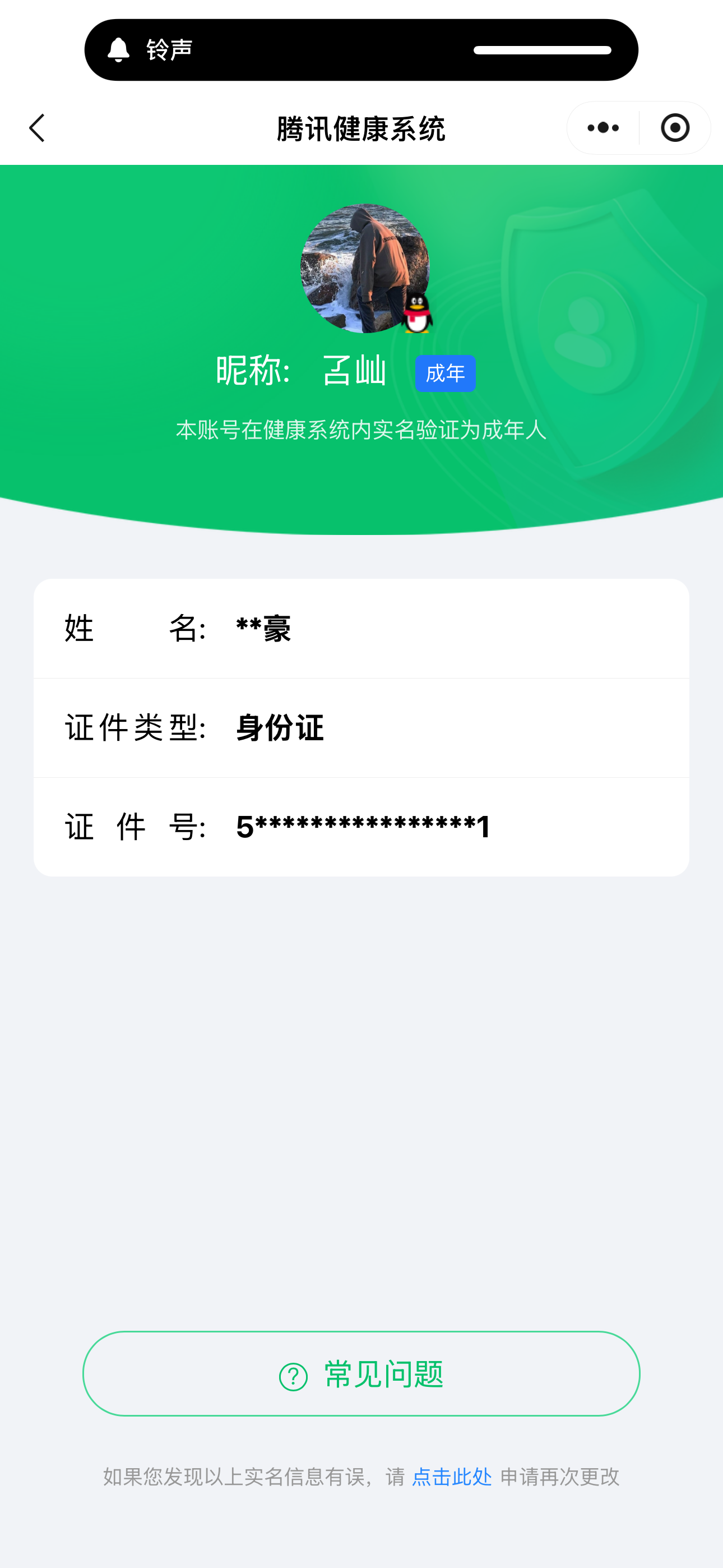Tap the masked name **豪
This screenshot has width=723, height=1568.
click(x=263, y=629)
